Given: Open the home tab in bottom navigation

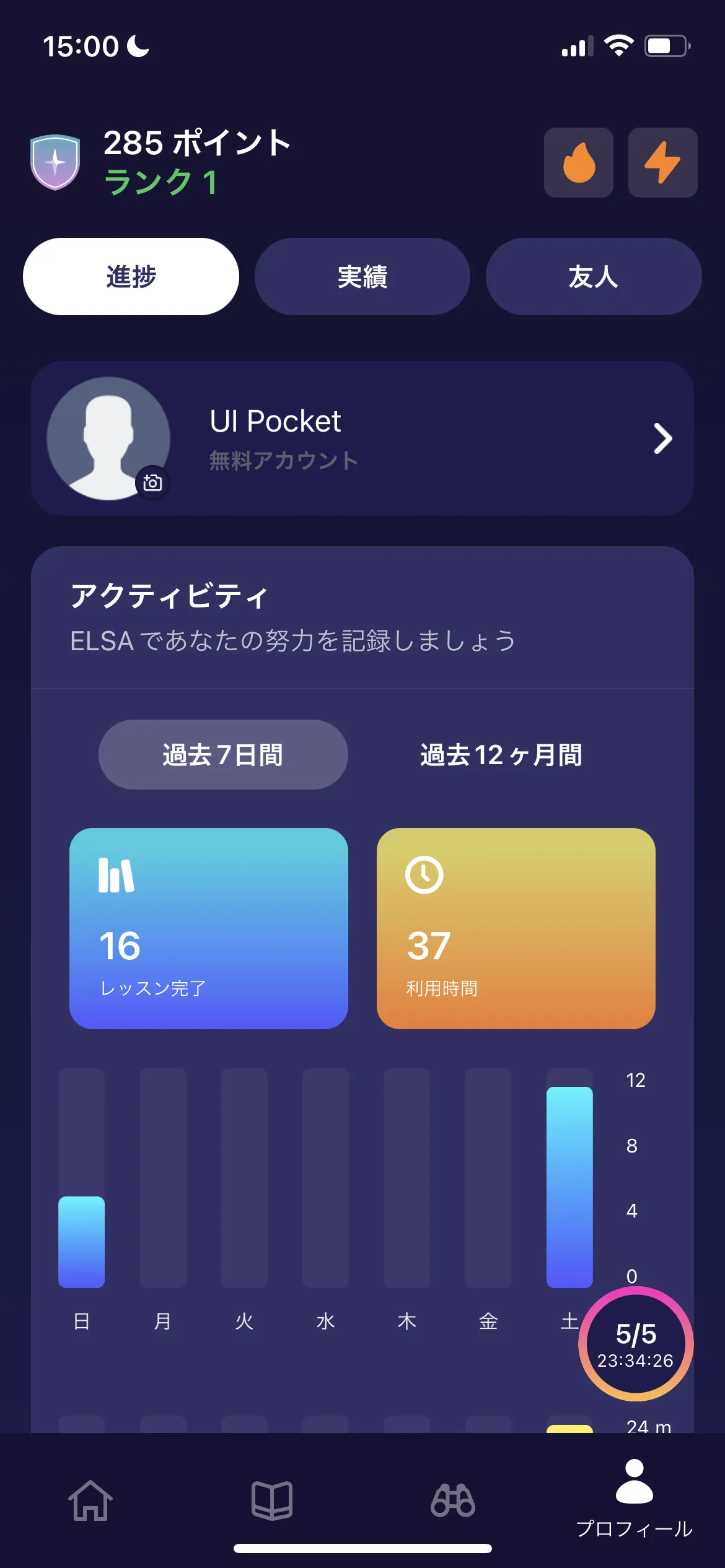Looking at the screenshot, I should [90, 1499].
